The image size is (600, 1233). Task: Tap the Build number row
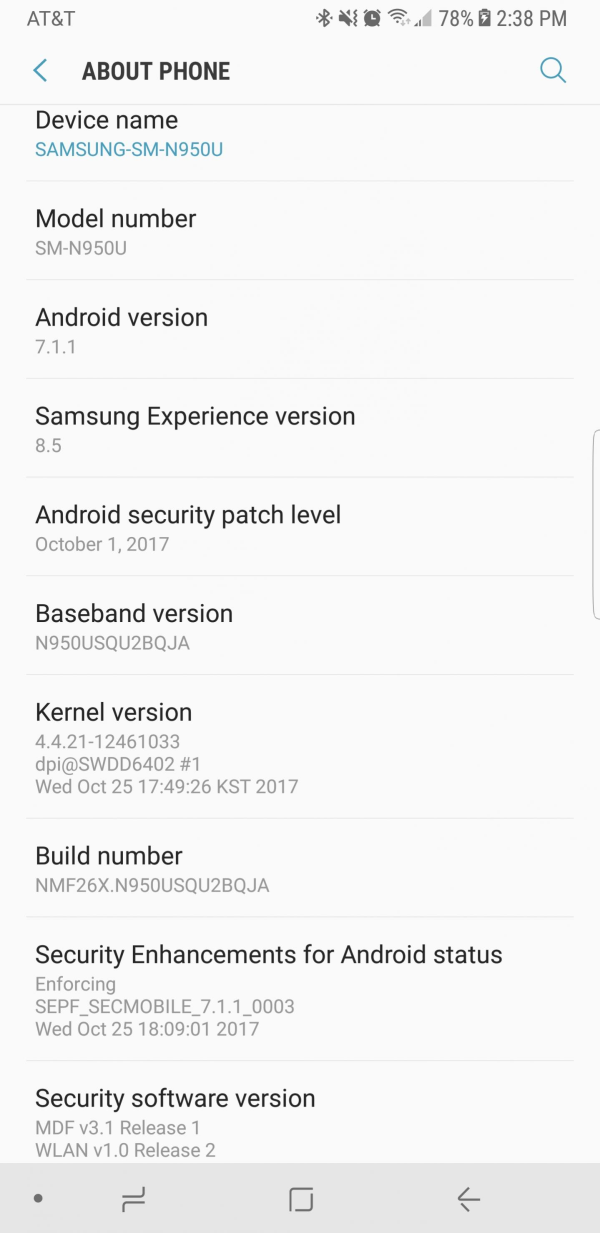tap(300, 869)
